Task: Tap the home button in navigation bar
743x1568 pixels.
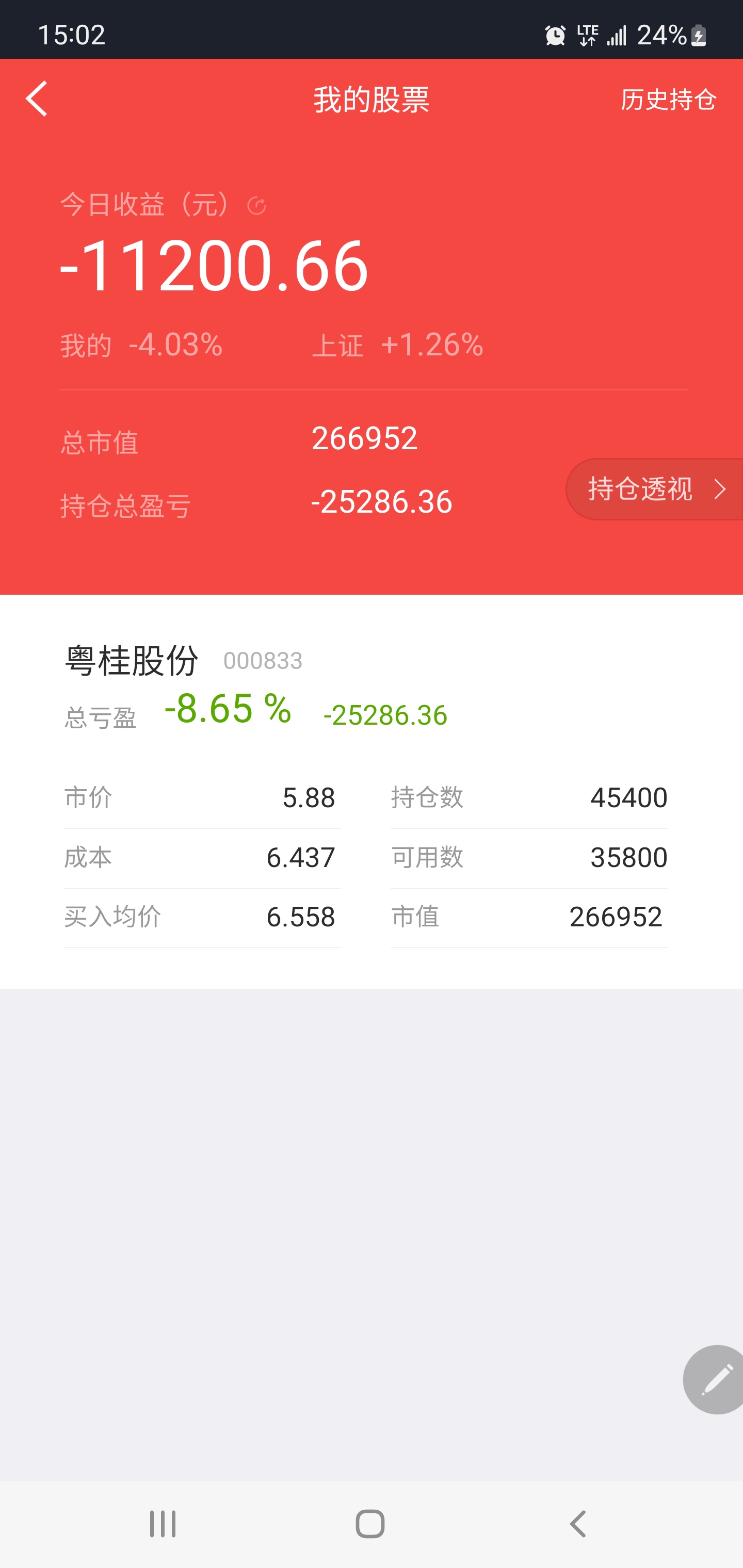Action: click(x=372, y=1524)
